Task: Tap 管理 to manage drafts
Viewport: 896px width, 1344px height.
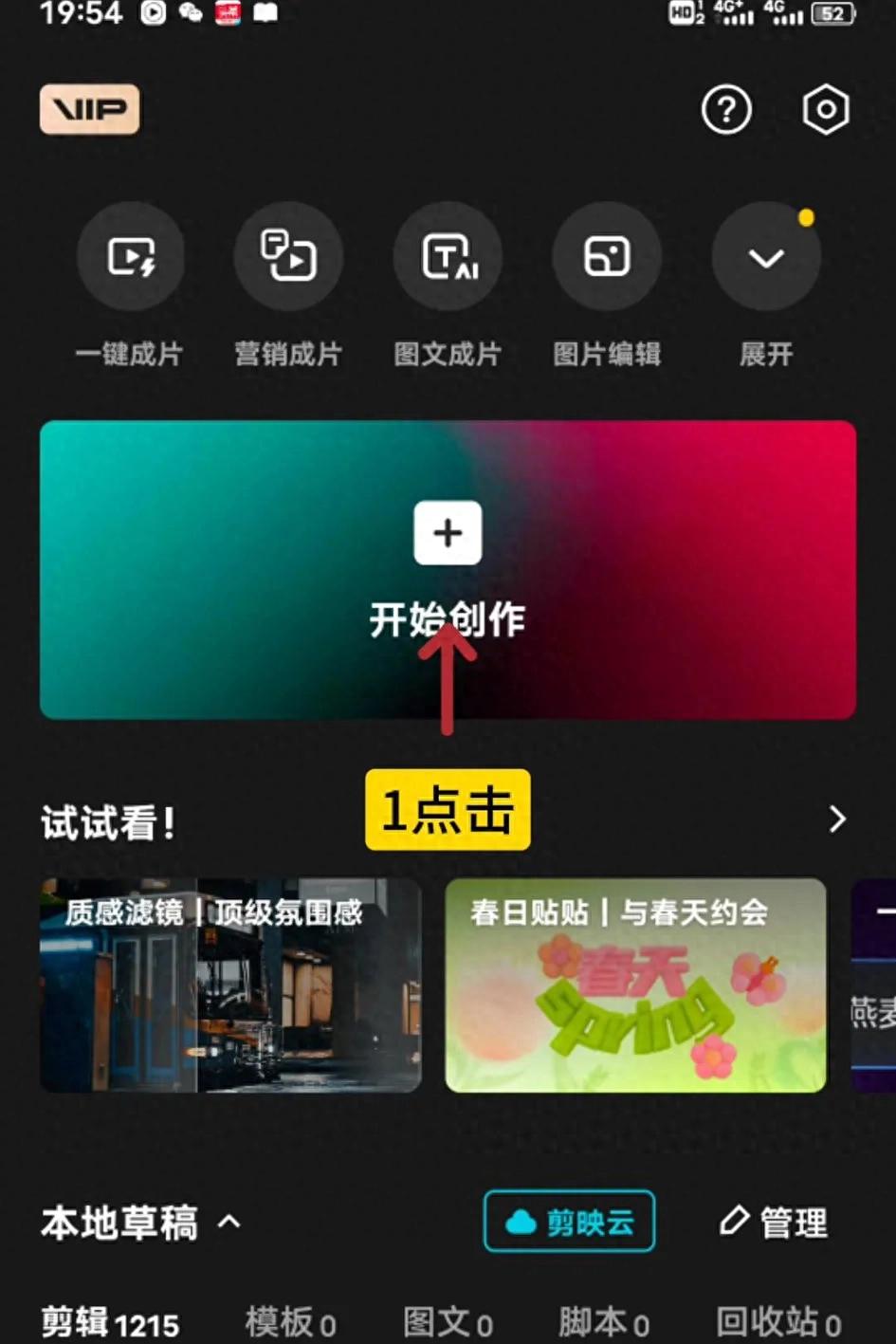Action: tap(774, 1222)
